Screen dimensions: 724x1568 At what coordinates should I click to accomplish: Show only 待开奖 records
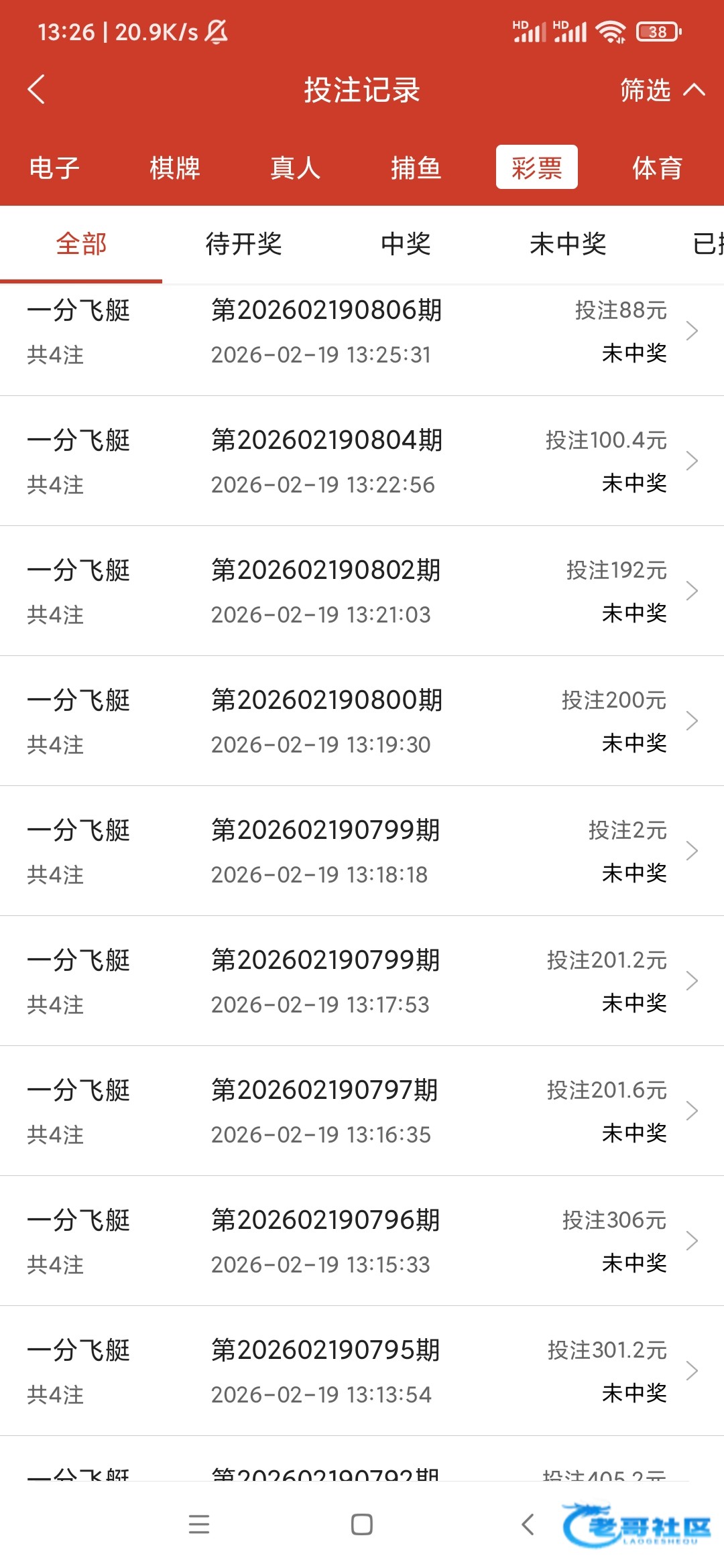(x=243, y=244)
